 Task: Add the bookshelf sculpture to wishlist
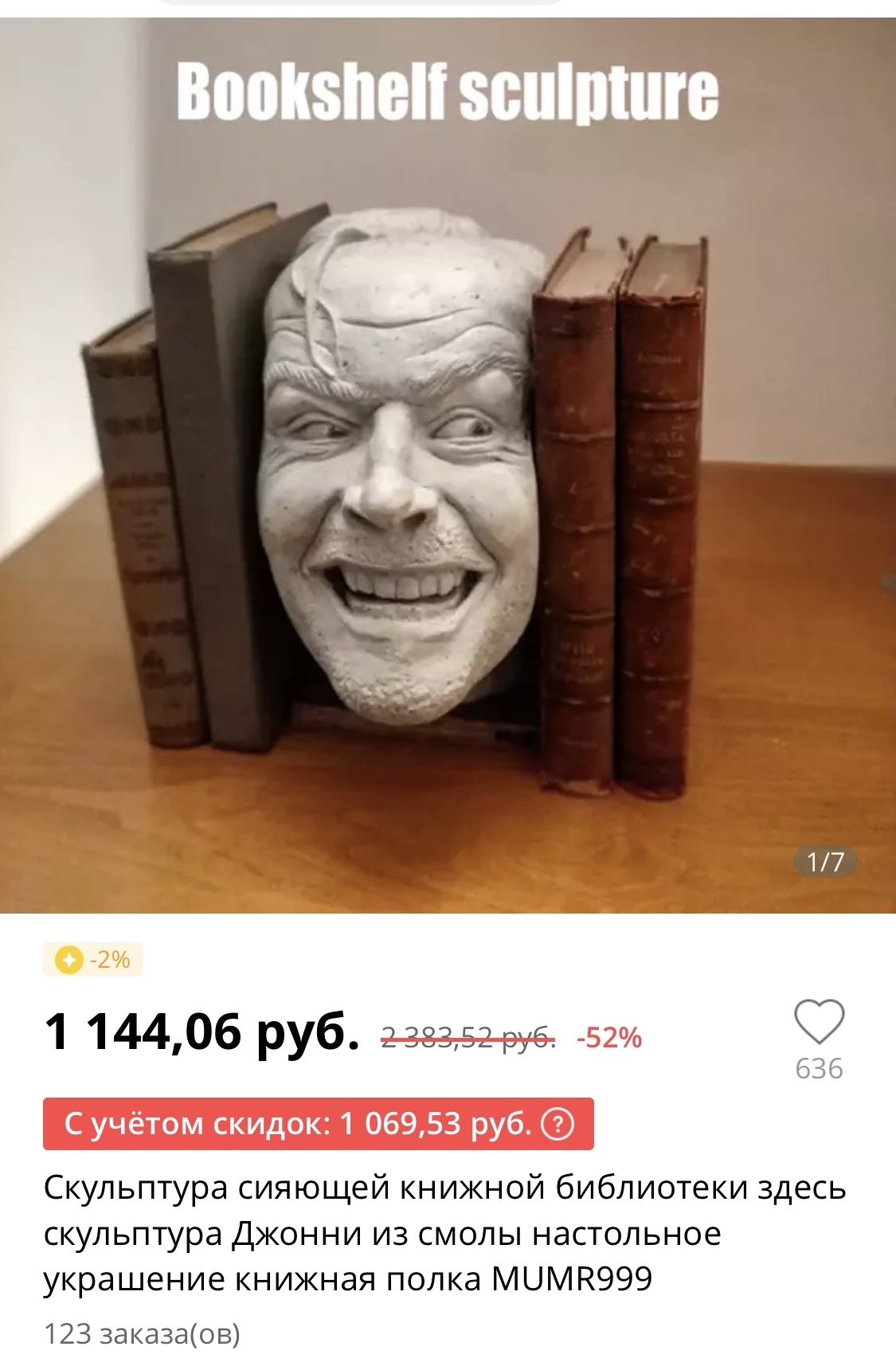[x=819, y=1022]
